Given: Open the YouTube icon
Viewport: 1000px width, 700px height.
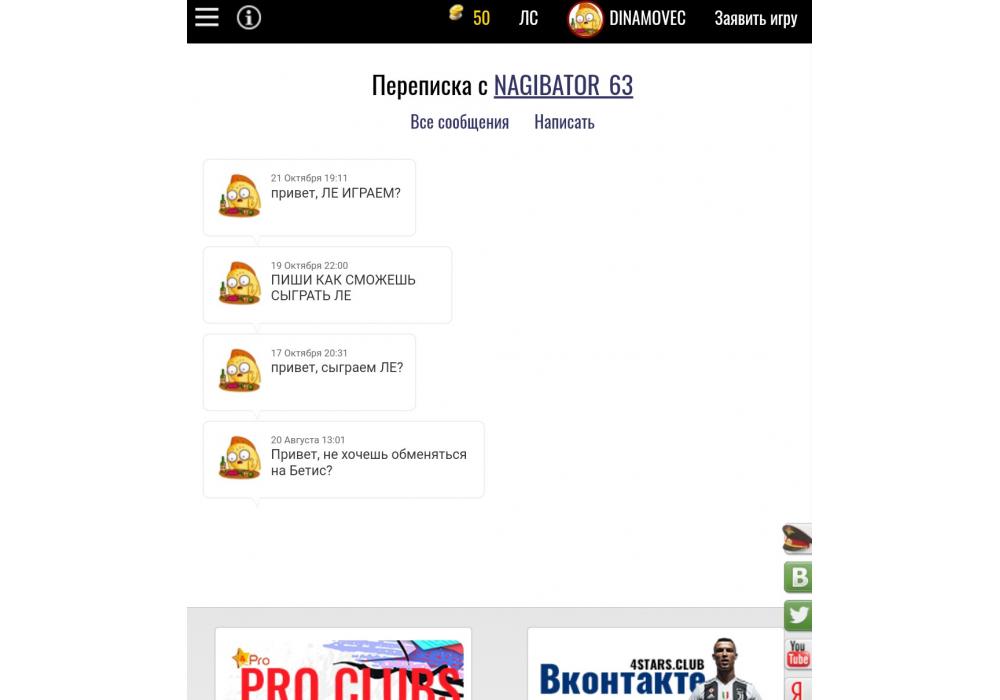Looking at the screenshot, I should pyautogui.click(x=797, y=654).
